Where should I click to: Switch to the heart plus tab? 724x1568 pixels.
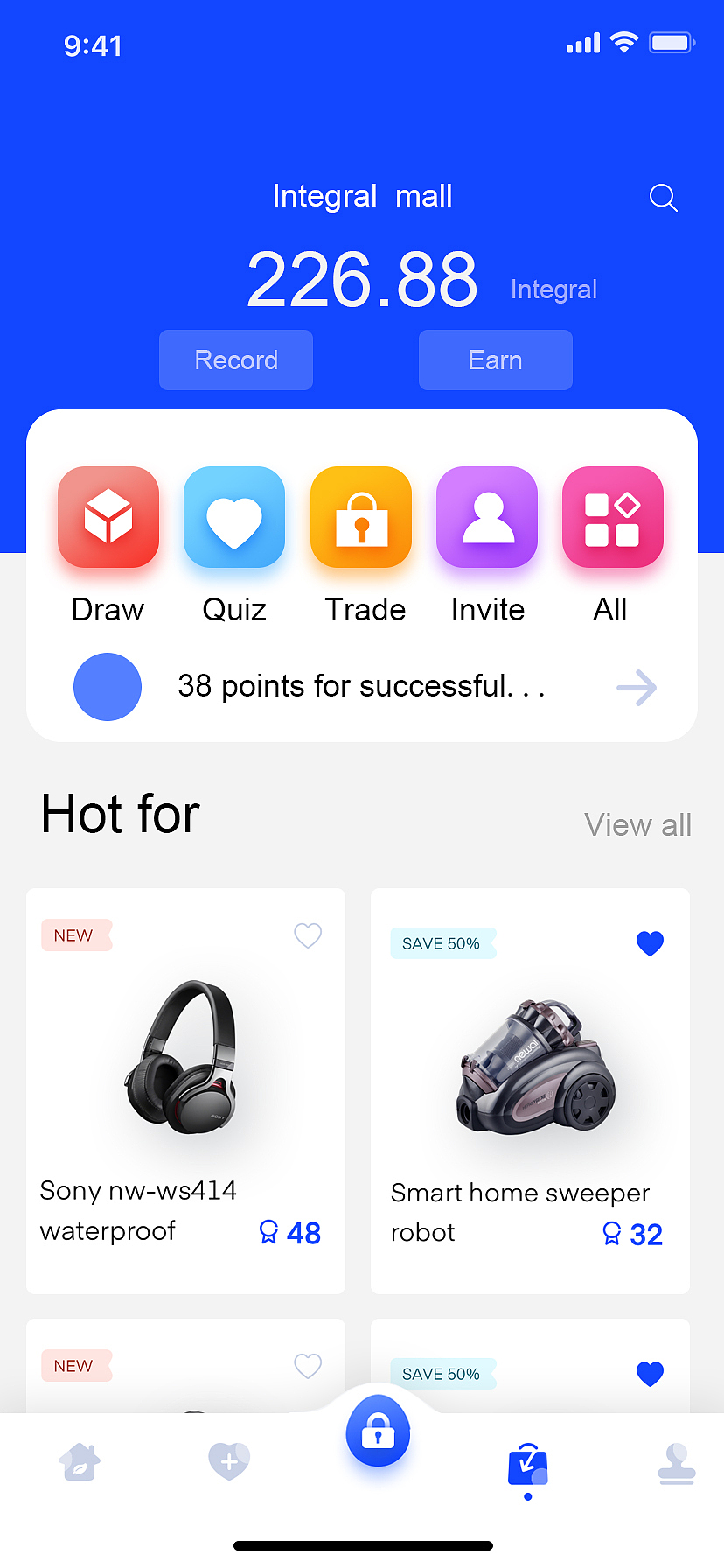point(229,1461)
